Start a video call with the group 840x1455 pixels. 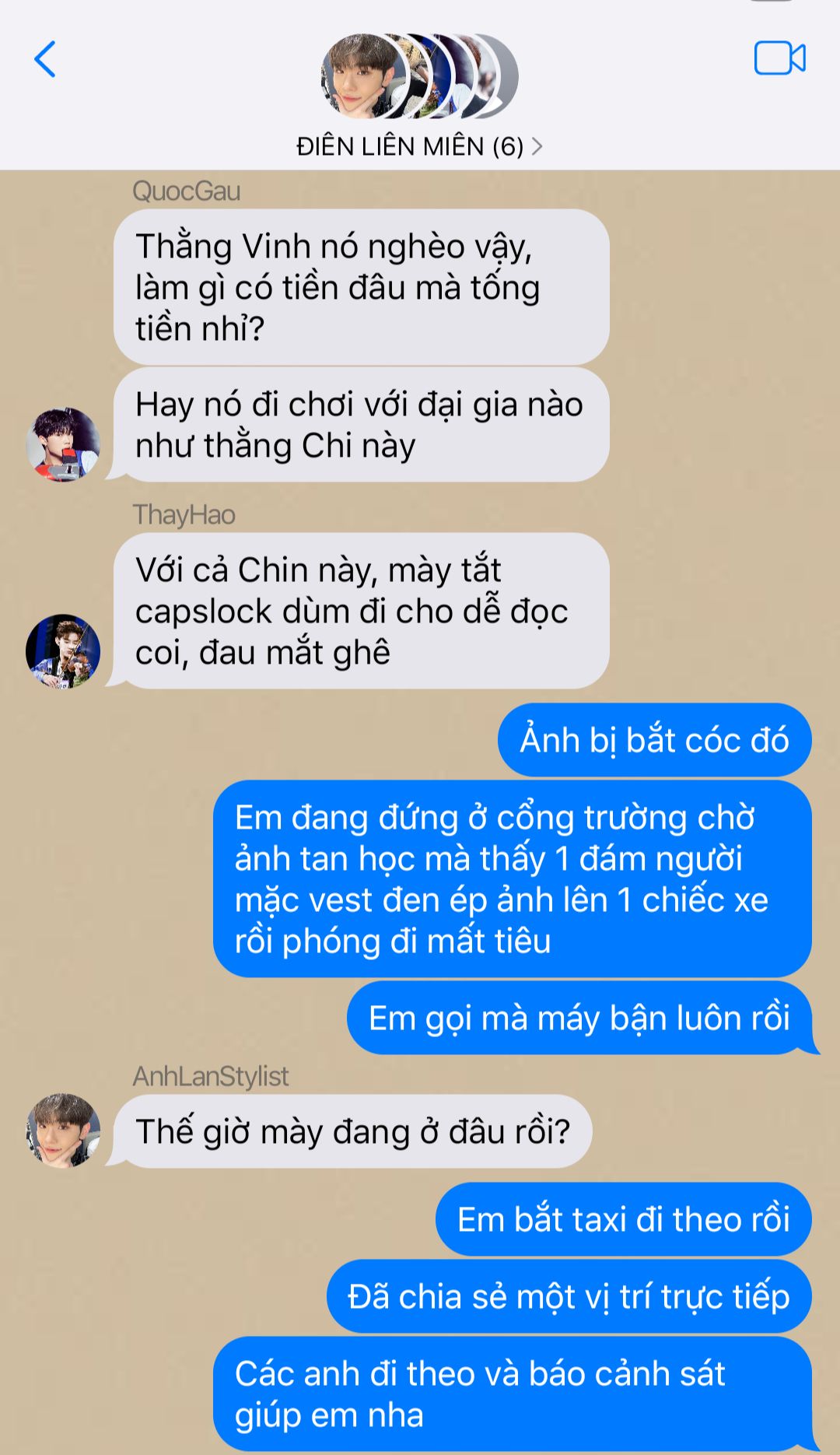point(779,58)
